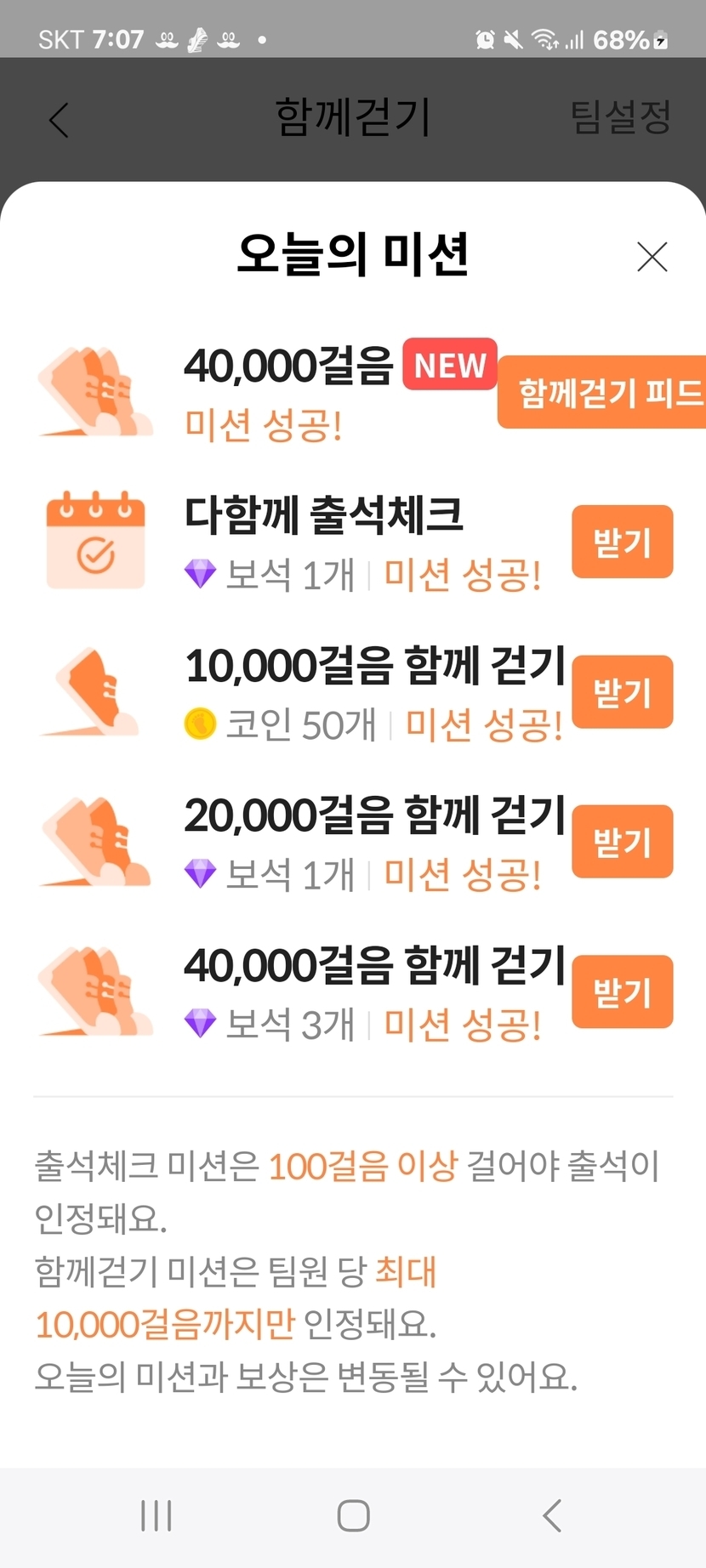Image resolution: width=706 pixels, height=1568 pixels.
Task: Open system recent apps
Action: 157,1515
